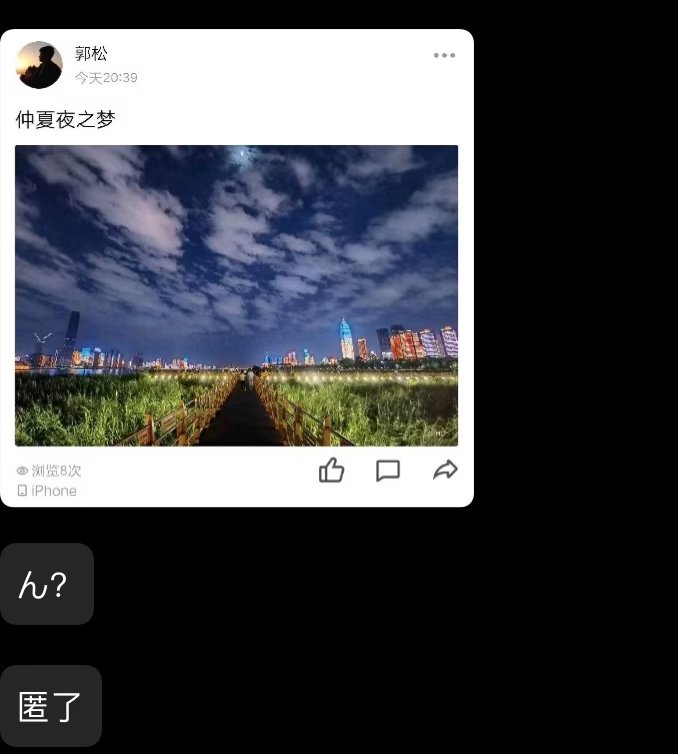Open the username 郭松
This screenshot has width=678, height=754.
pos(91,54)
